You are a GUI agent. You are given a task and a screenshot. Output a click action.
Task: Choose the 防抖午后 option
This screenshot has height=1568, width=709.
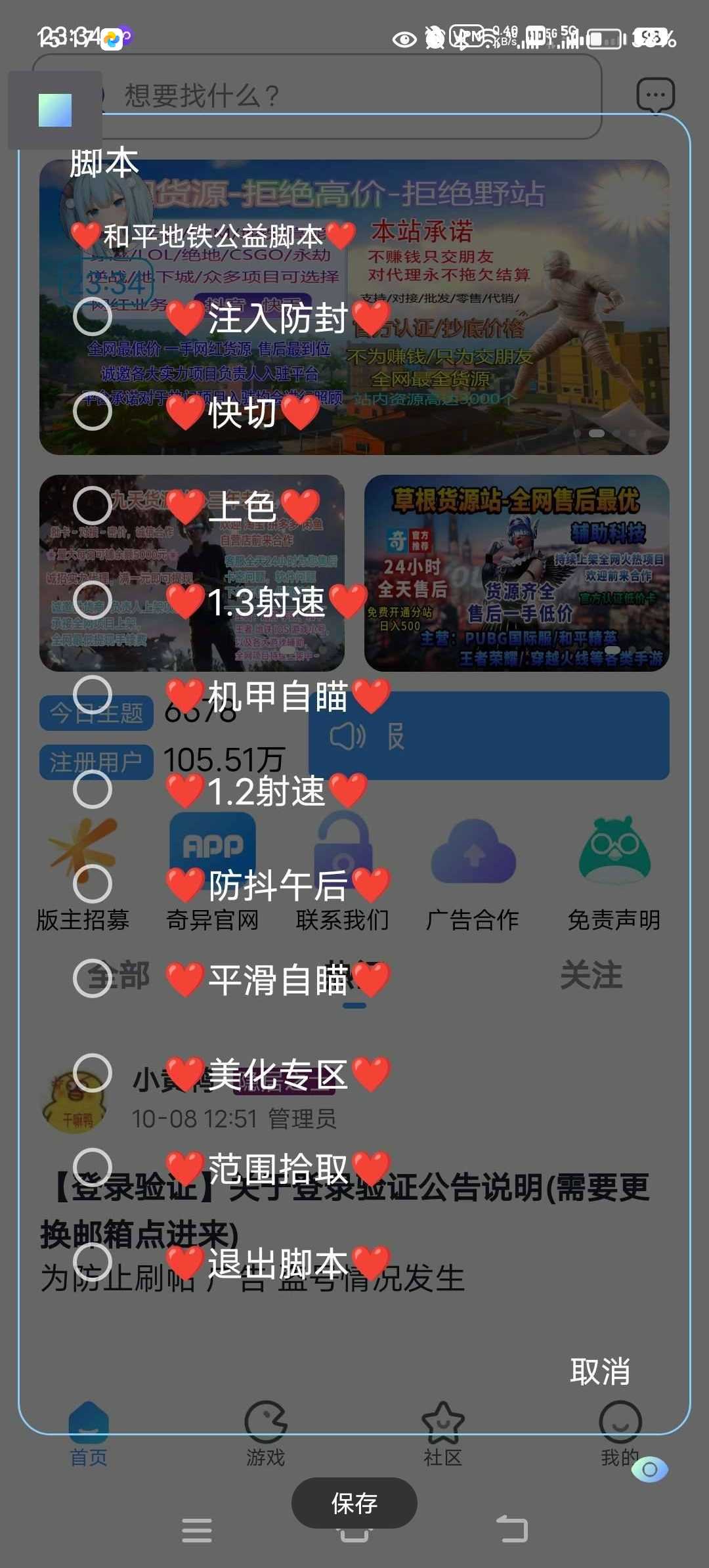click(x=93, y=884)
